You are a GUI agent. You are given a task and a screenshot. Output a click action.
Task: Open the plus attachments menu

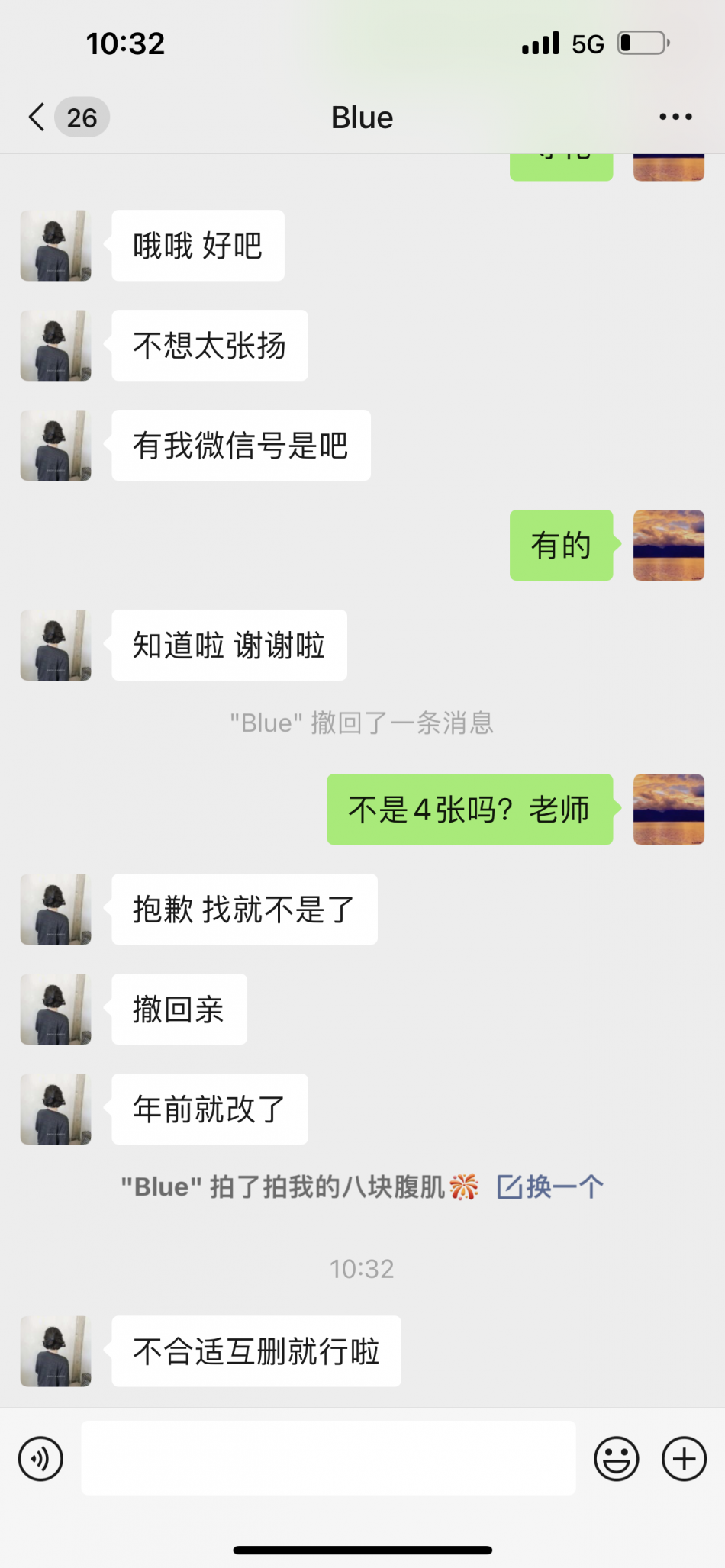684,1459
